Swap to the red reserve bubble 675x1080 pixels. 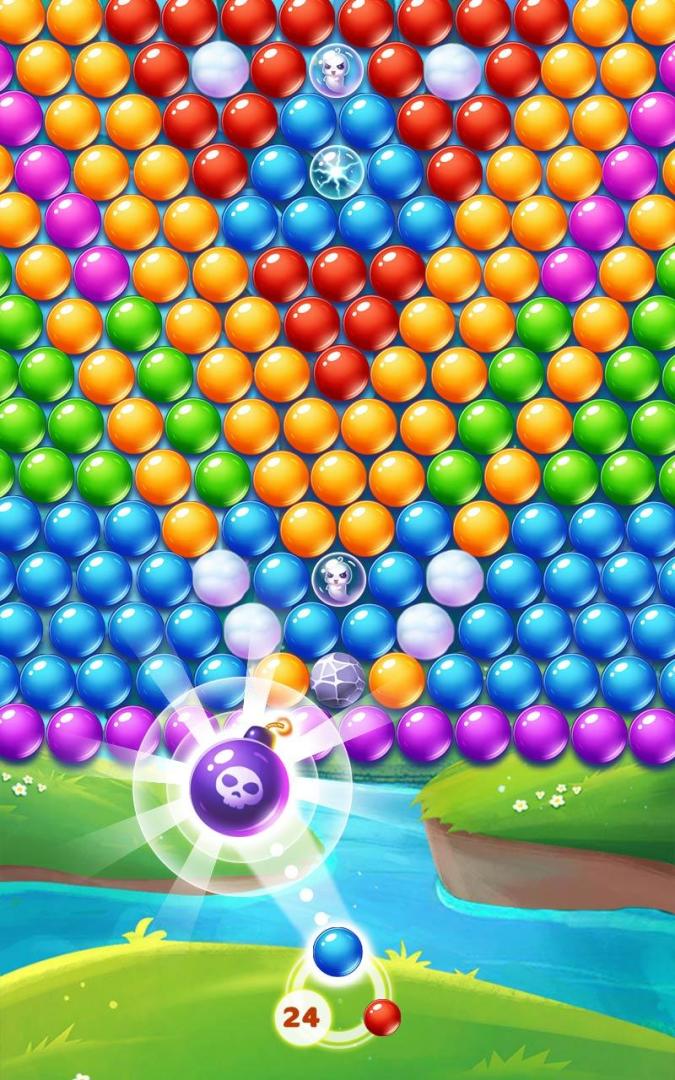point(382,1017)
